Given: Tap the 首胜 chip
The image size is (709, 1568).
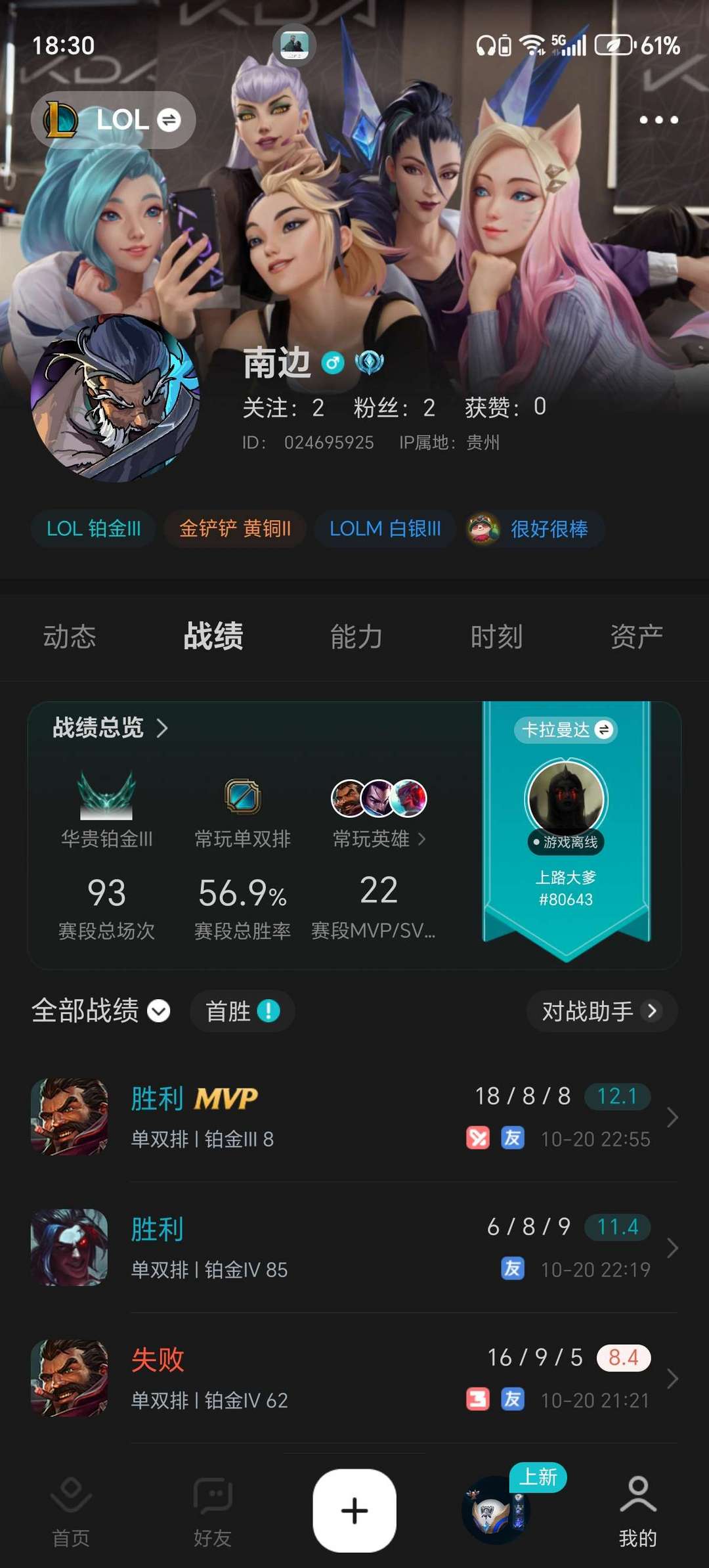Looking at the screenshot, I should pyautogui.click(x=242, y=1011).
